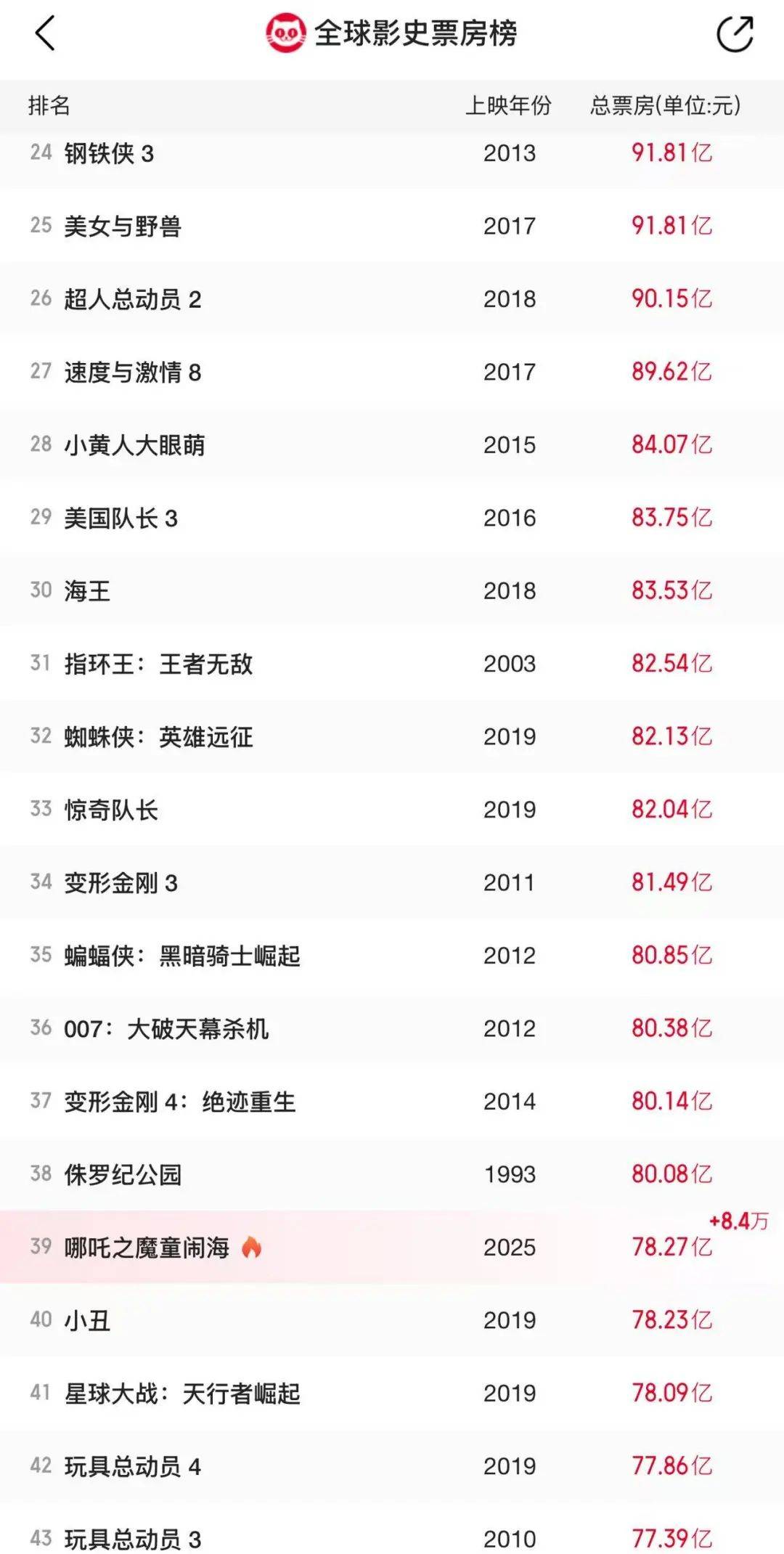Open 星球大战：天行者崛起 details

(392, 1393)
